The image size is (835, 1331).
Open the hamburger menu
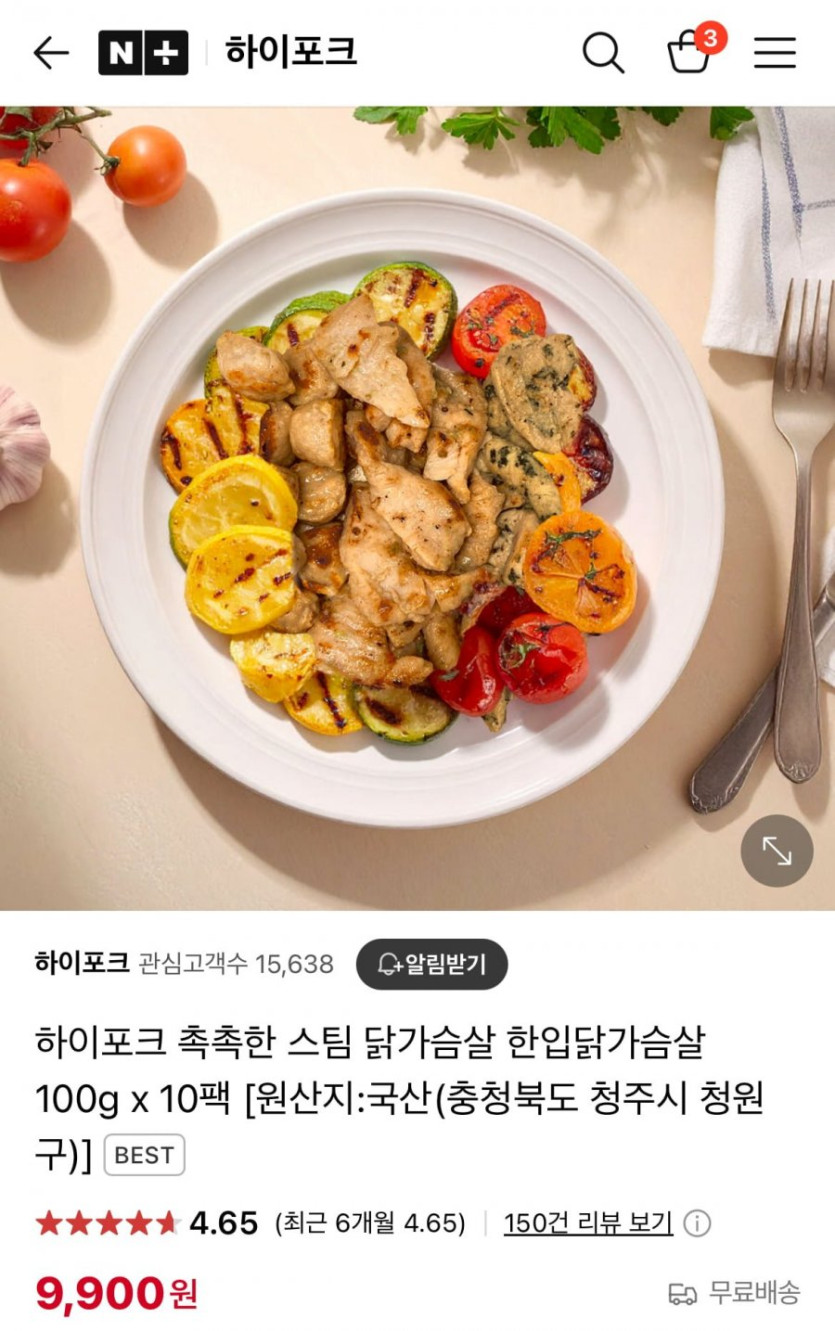coord(774,53)
